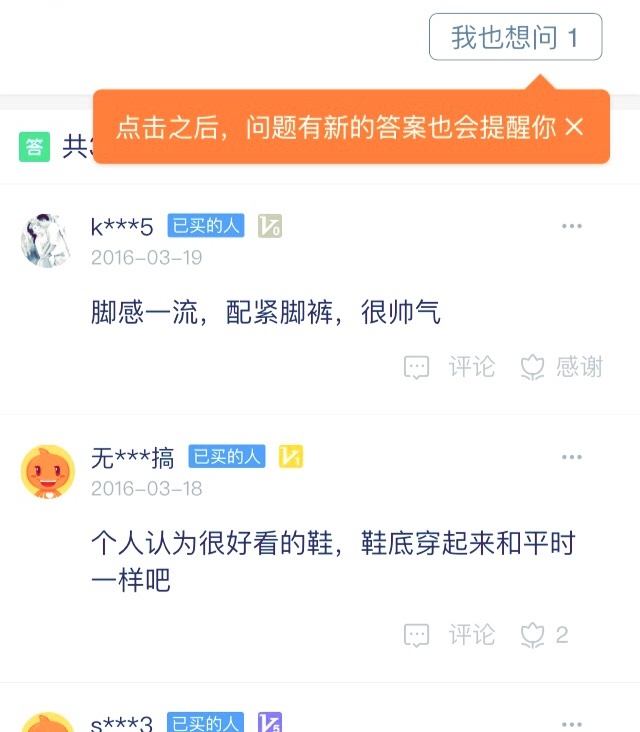
Task: View k***5's profile avatar
Action: pos(46,240)
